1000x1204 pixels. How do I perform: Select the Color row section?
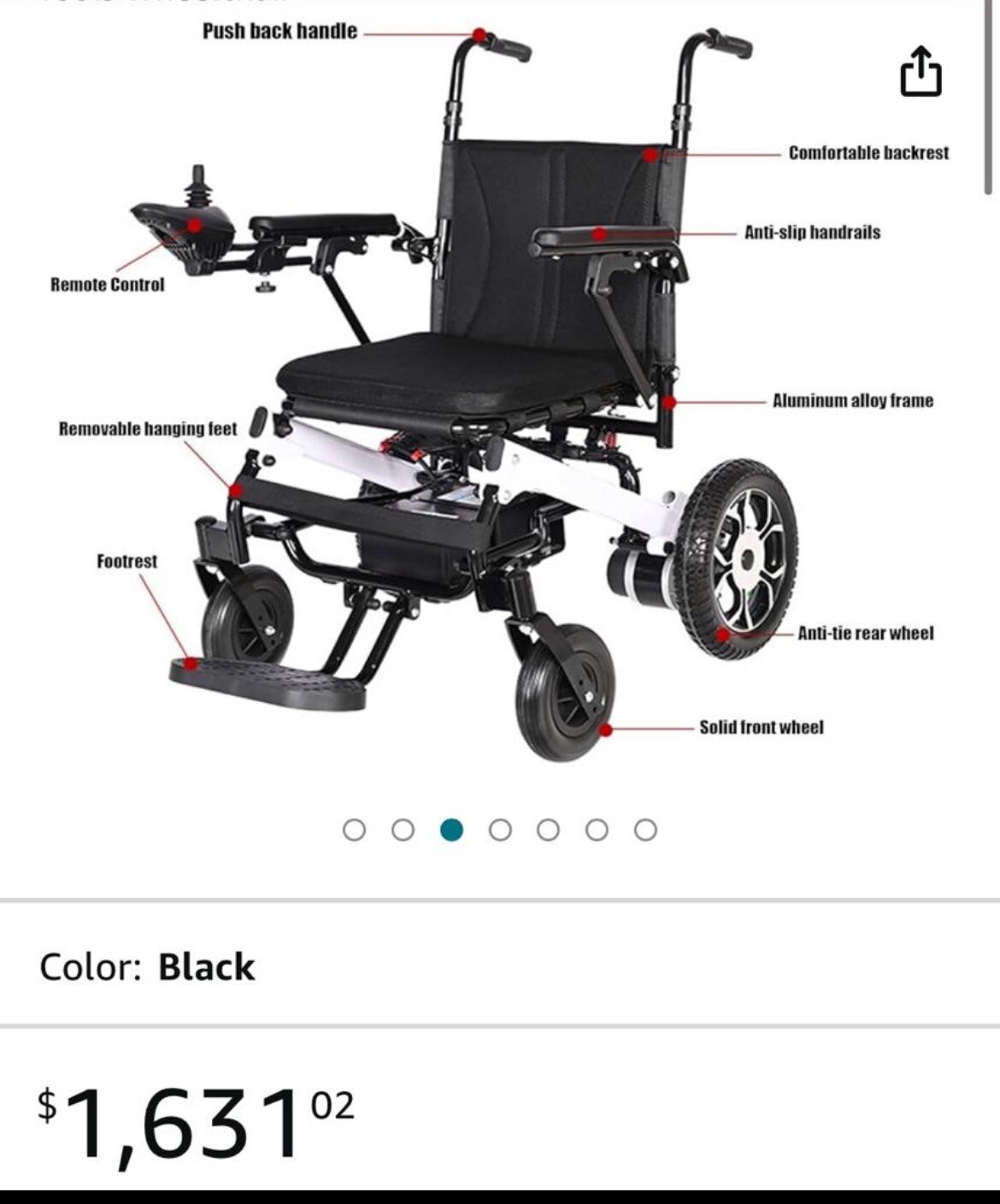click(x=500, y=969)
